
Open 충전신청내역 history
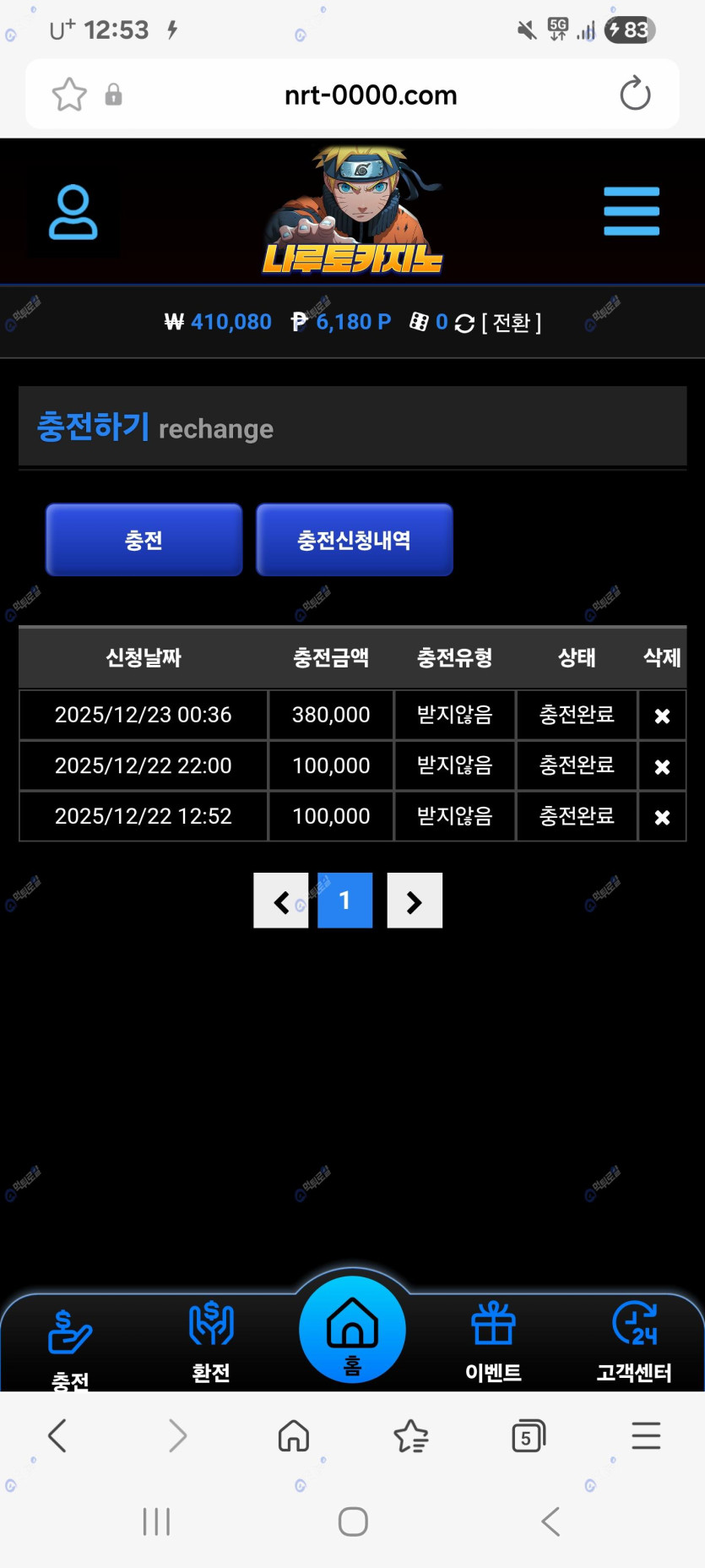pos(354,540)
